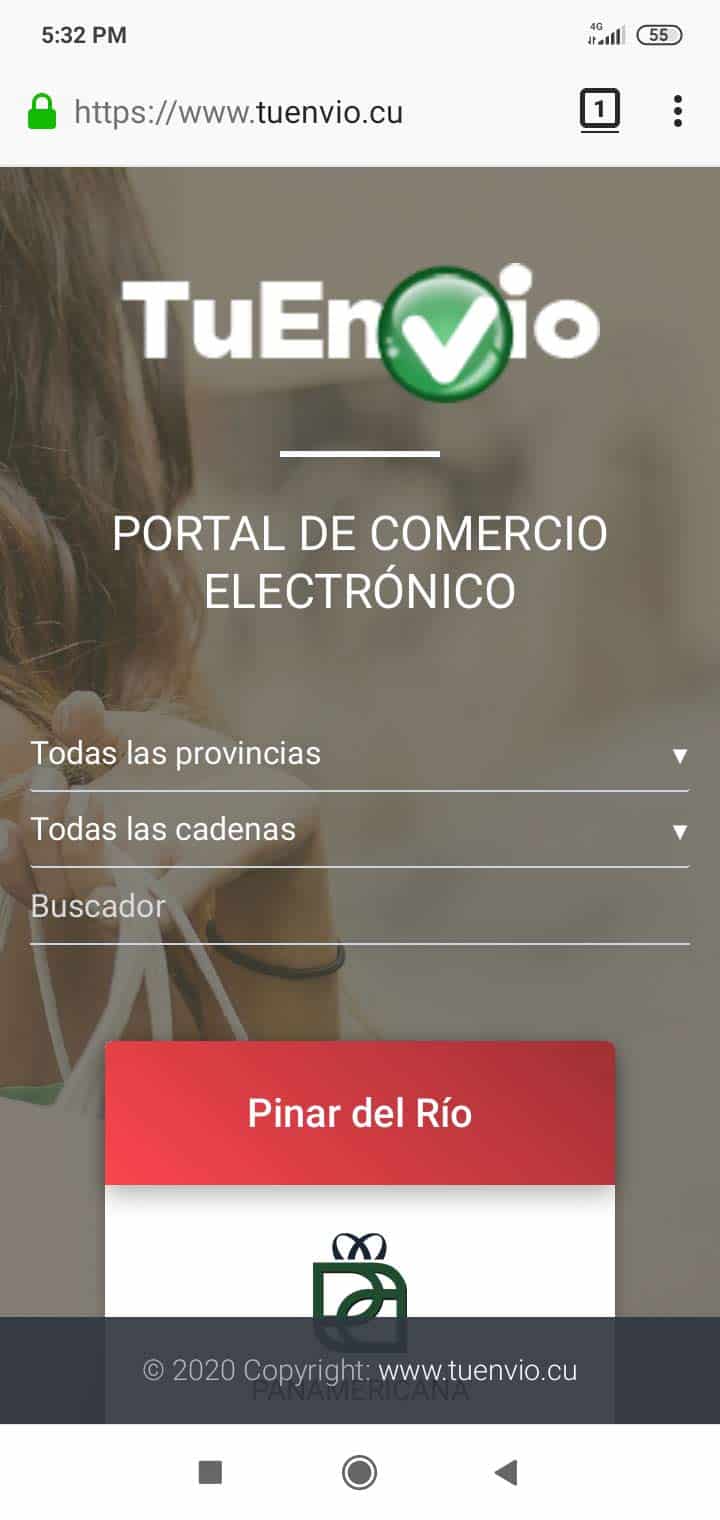The width and height of the screenshot is (720, 1520).
Task: Expand the Todas las provincias dropdown
Action: (x=360, y=754)
